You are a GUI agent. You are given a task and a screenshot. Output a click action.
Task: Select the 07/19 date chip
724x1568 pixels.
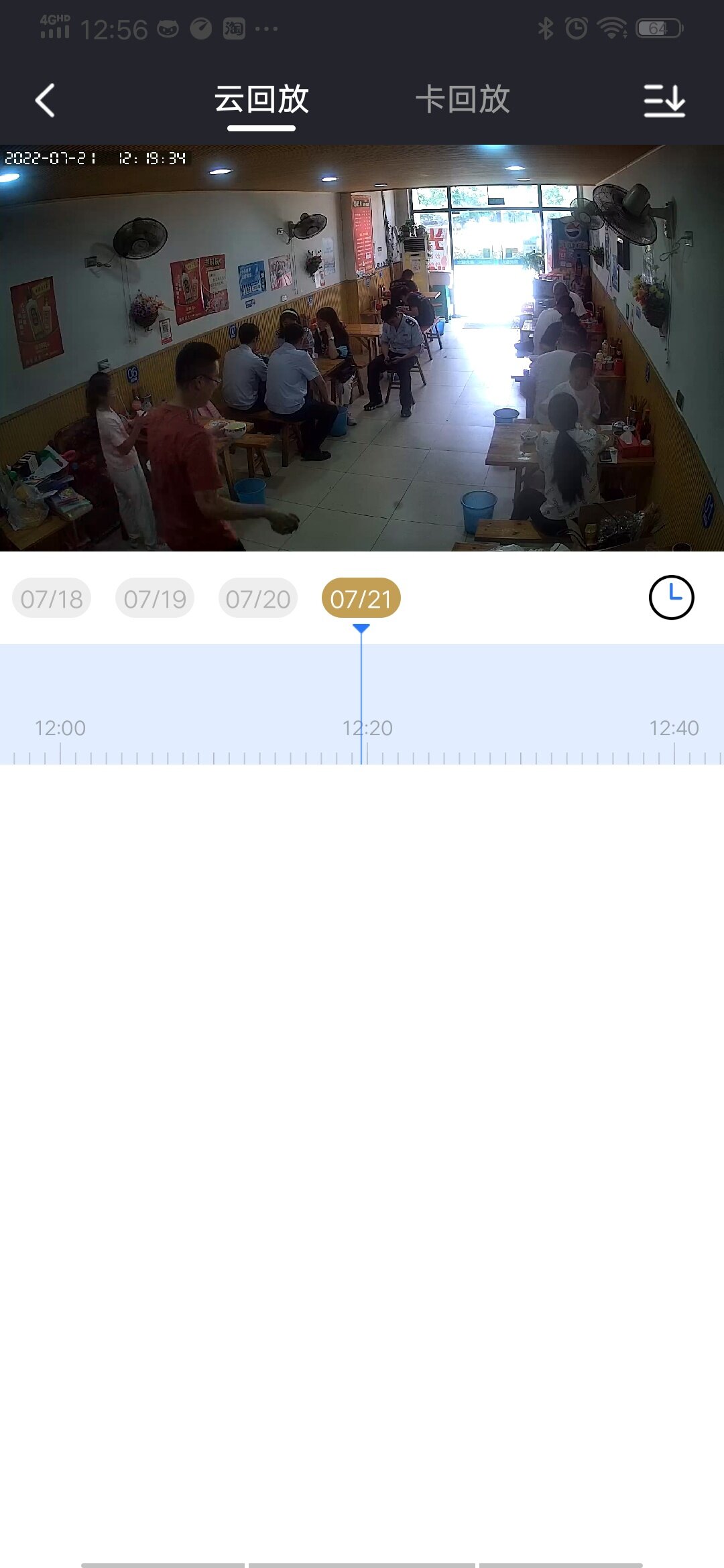[x=155, y=598]
